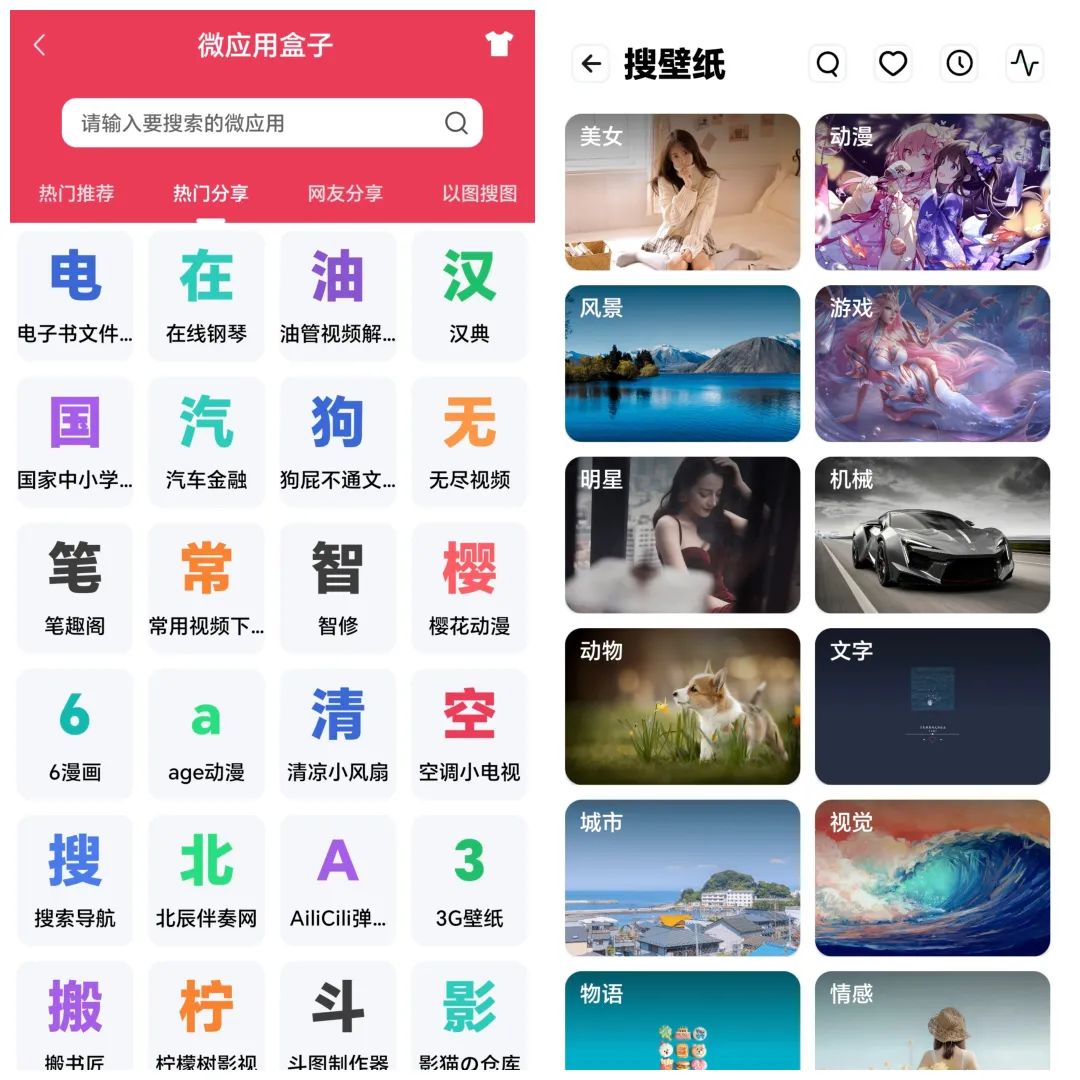Launch the 樱花动漫 micro app

(469, 588)
